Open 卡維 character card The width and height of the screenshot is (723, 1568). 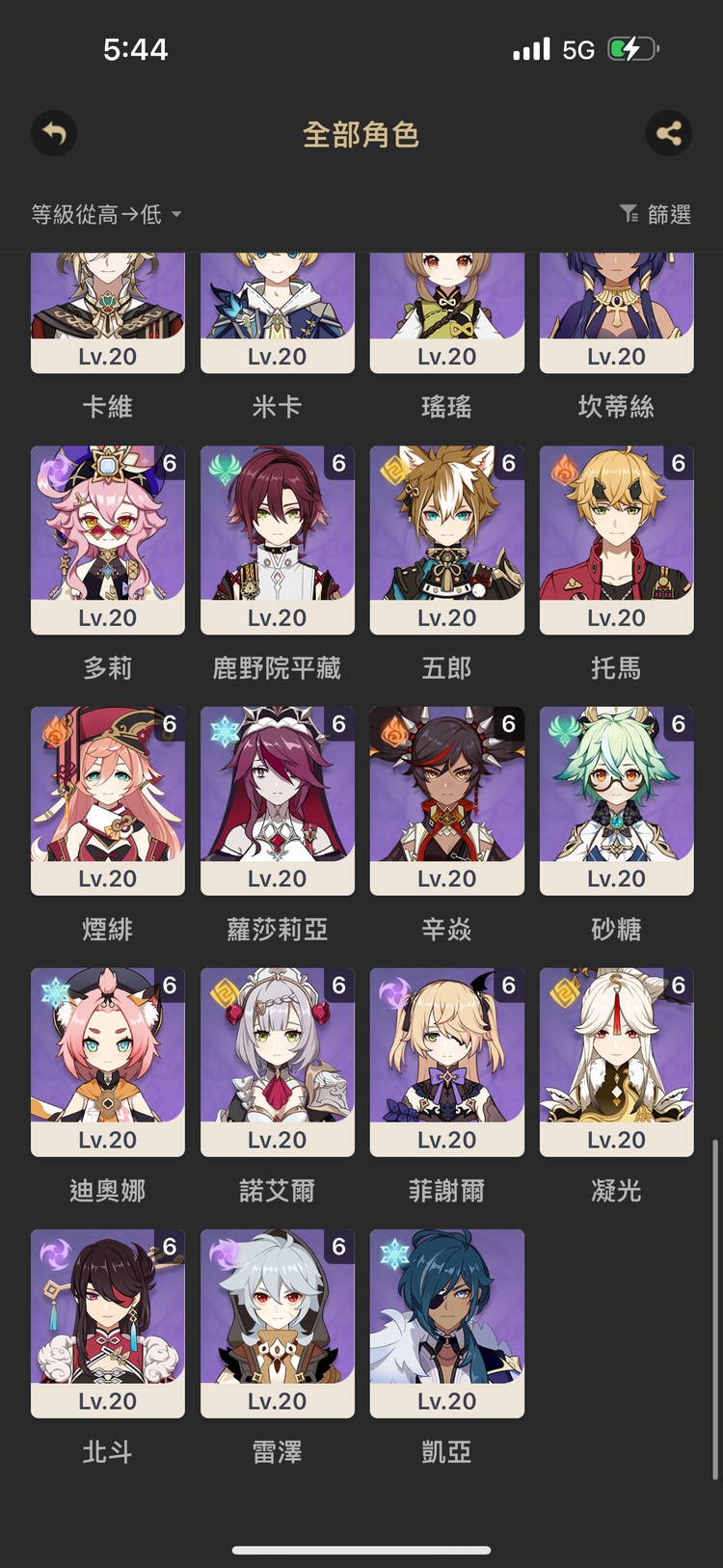(108, 313)
